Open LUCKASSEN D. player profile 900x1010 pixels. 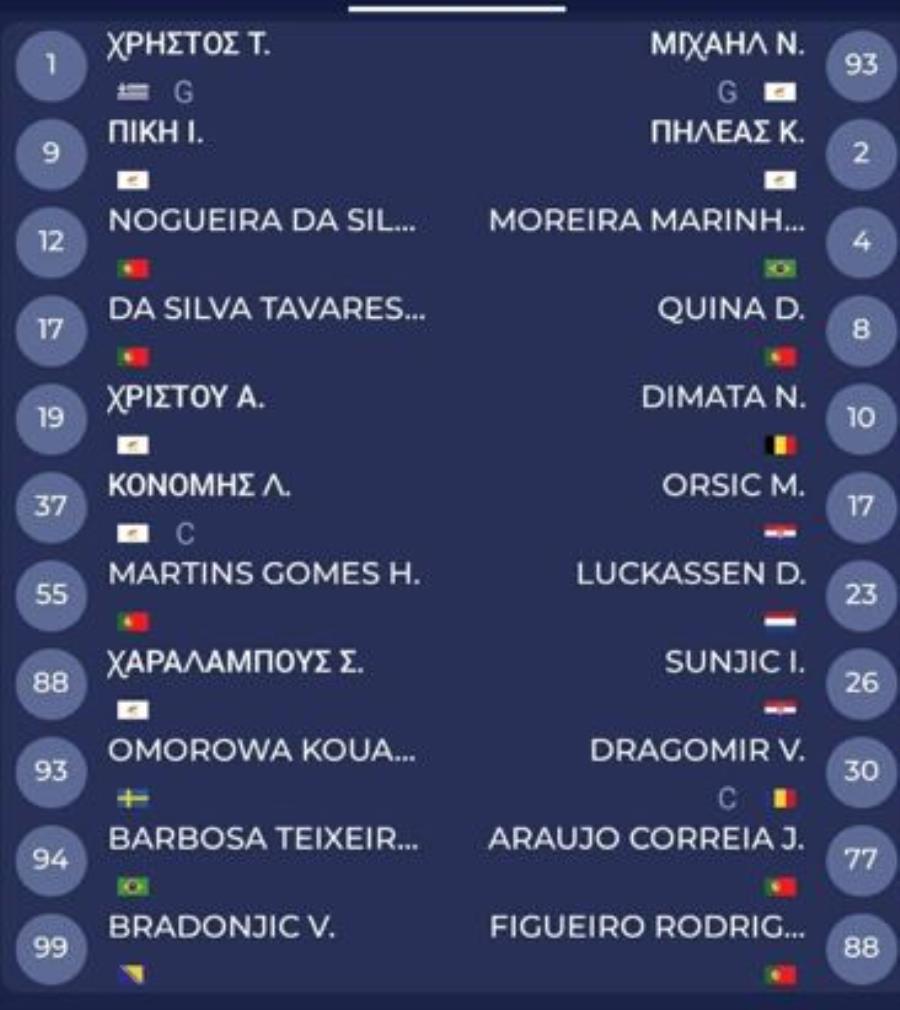click(x=690, y=575)
